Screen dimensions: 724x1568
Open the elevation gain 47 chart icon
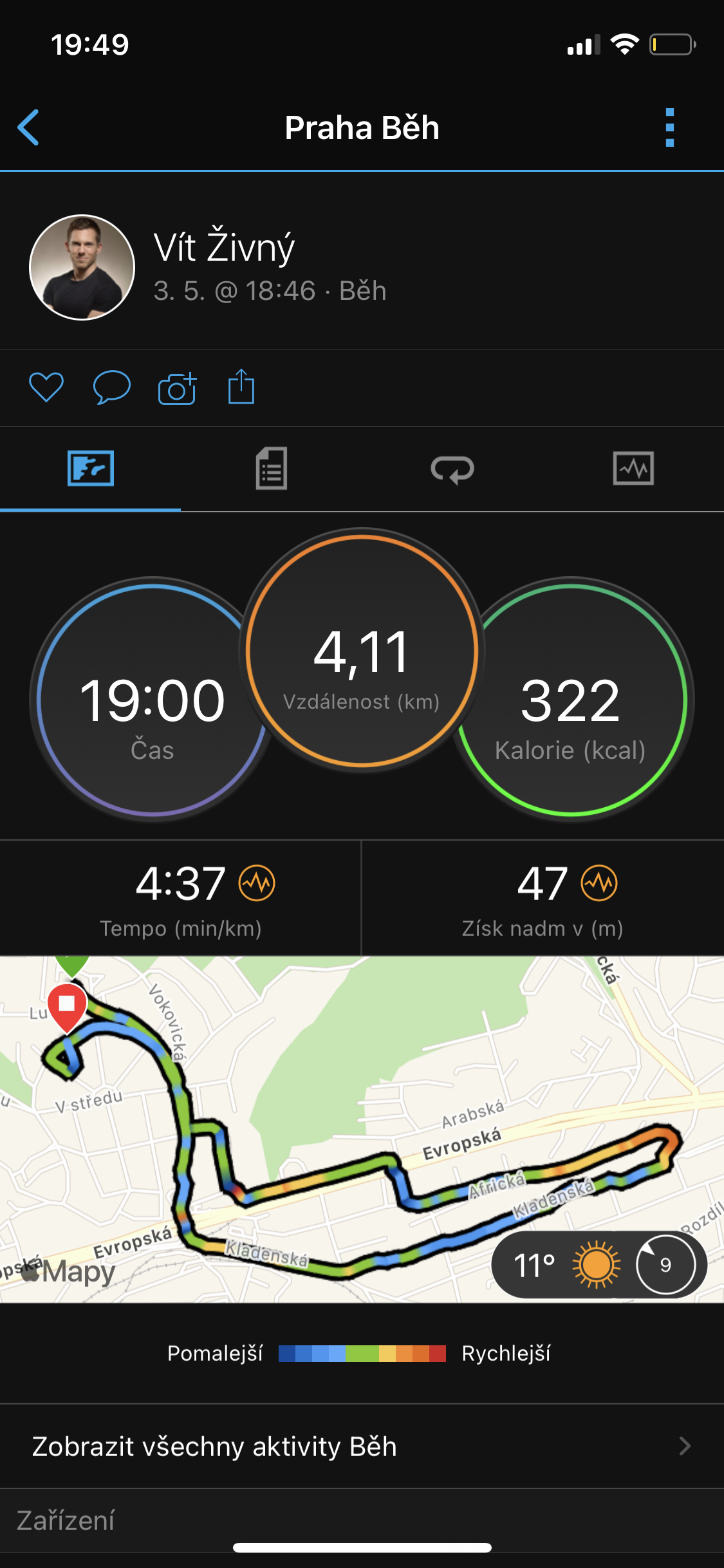coord(599,883)
